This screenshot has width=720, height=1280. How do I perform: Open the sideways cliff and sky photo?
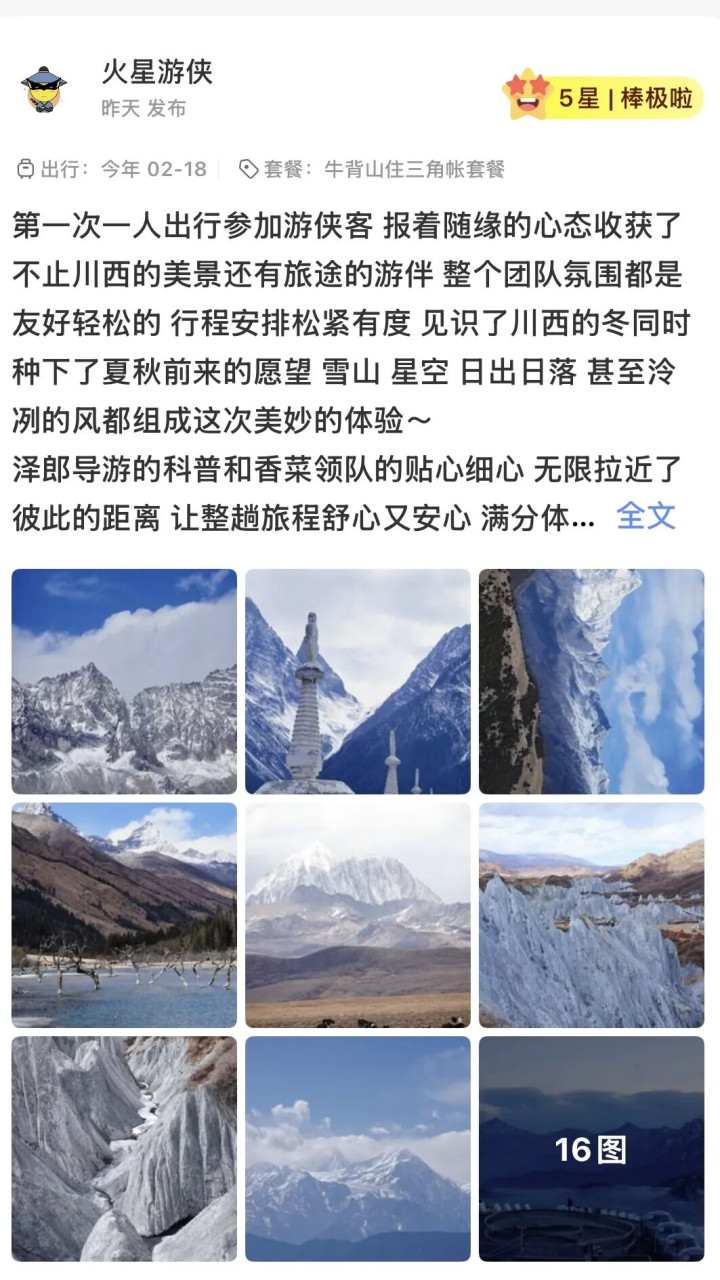(x=591, y=681)
